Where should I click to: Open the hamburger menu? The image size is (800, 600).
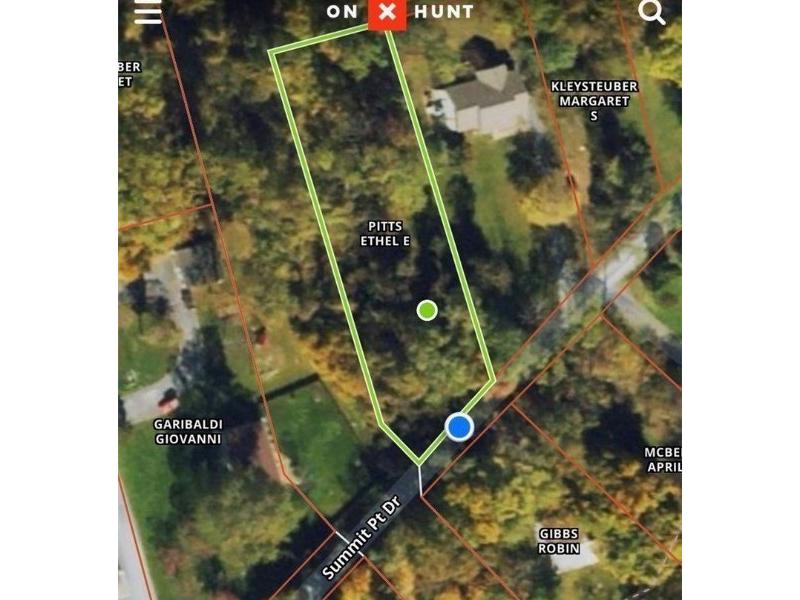pyautogui.click(x=148, y=11)
